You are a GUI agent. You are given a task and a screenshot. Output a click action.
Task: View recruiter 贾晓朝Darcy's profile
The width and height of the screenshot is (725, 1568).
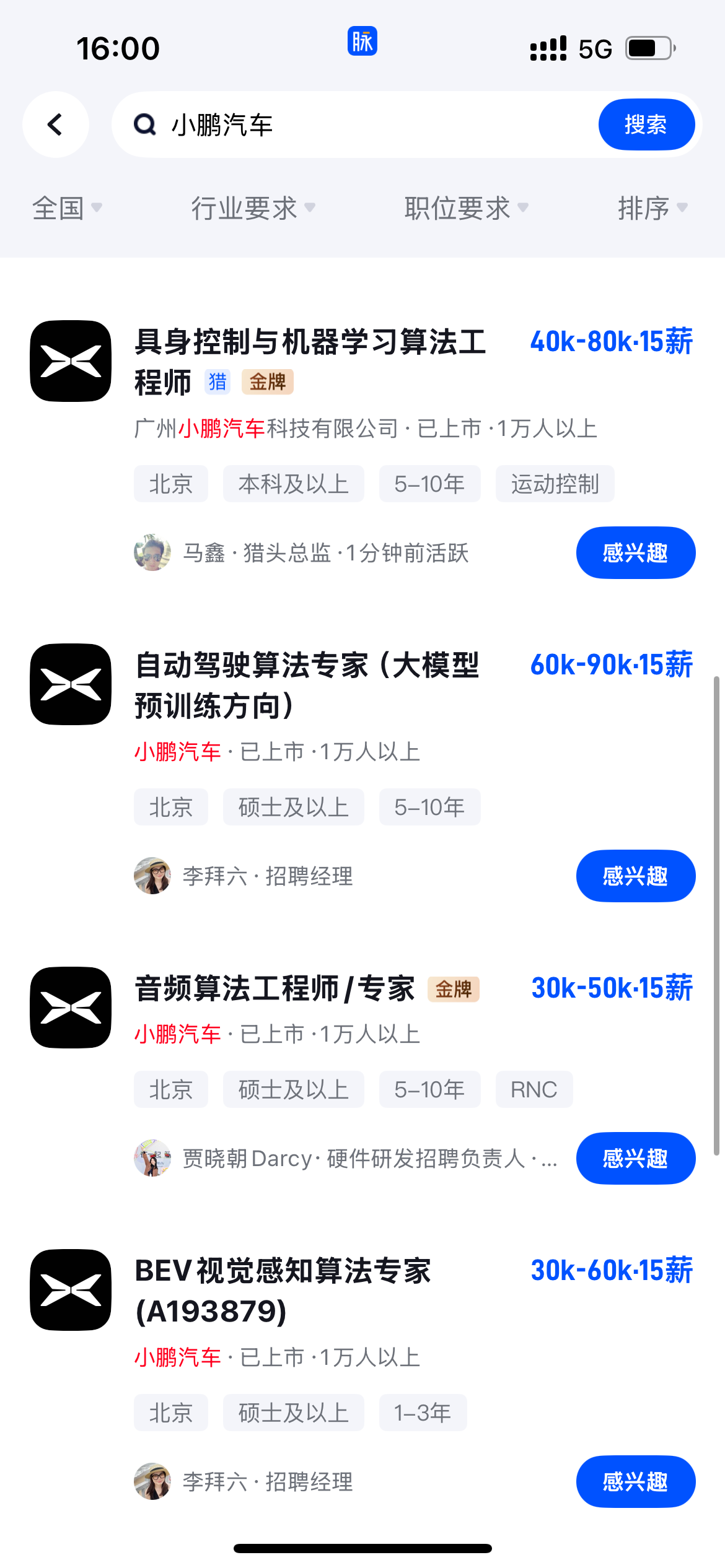coord(152,1159)
